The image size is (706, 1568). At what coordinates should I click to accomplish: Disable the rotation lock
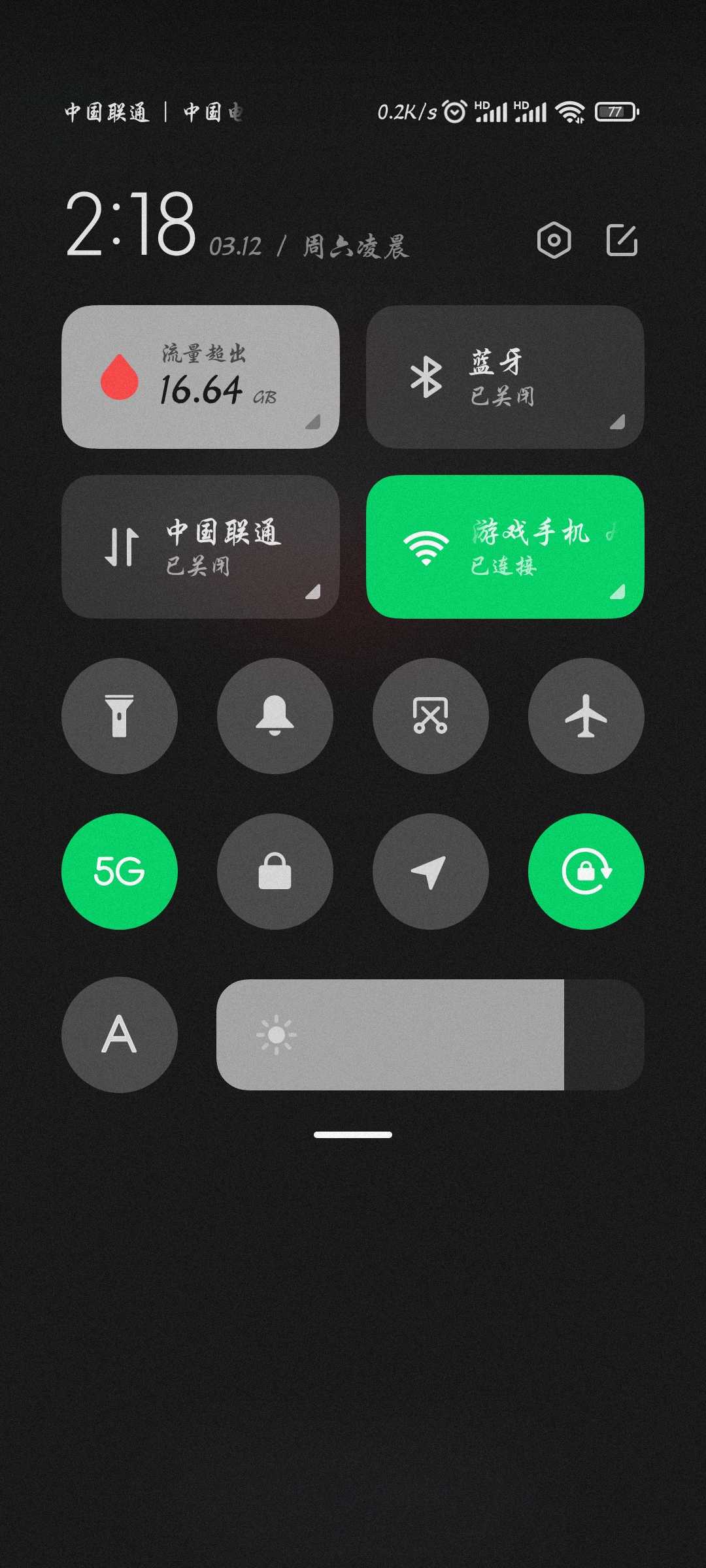[586, 872]
